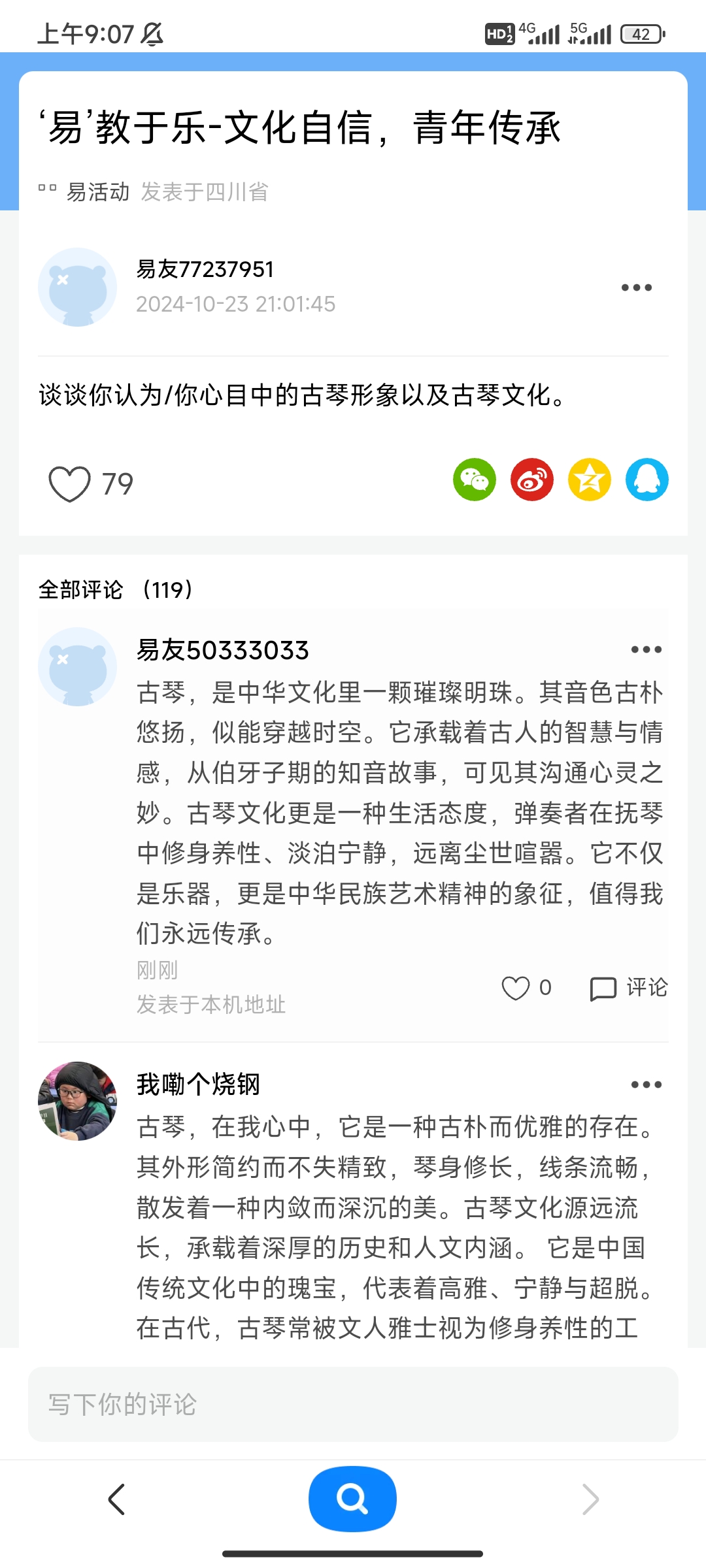This screenshot has width=706, height=1568.
Task: Go forward using the bottom right arrow
Action: point(590,1499)
